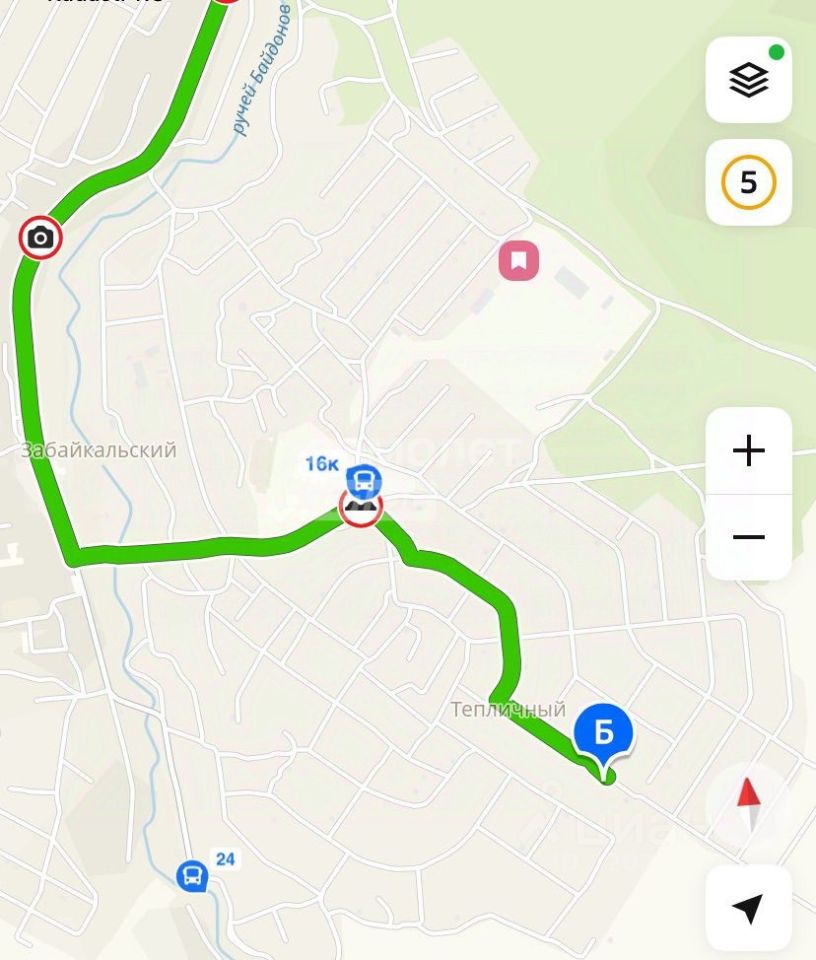Show traffic level 5 details
The height and width of the screenshot is (960, 816).
[x=748, y=182]
